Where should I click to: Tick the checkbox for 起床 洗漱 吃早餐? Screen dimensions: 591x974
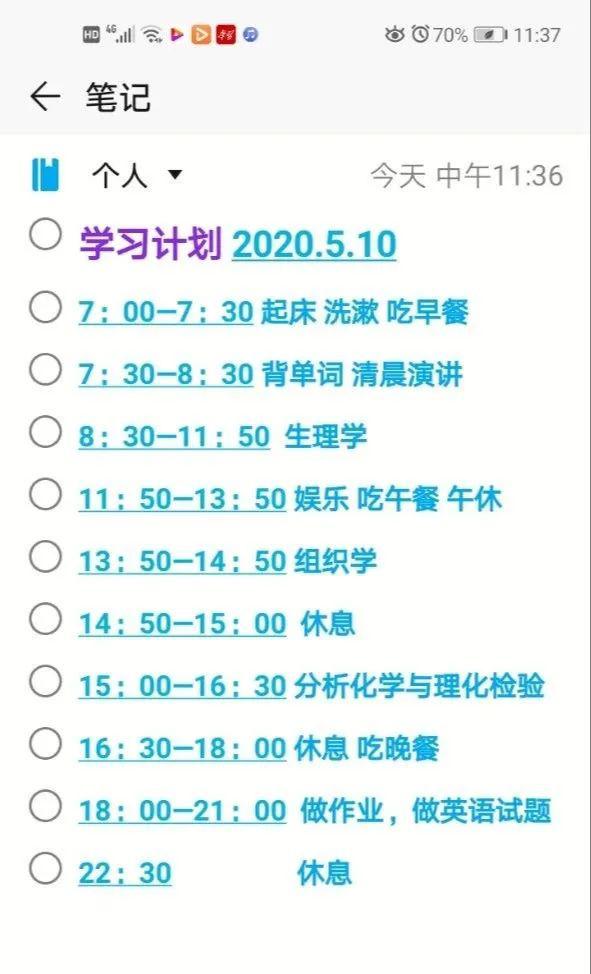pyautogui.click(x=45, y=307)
